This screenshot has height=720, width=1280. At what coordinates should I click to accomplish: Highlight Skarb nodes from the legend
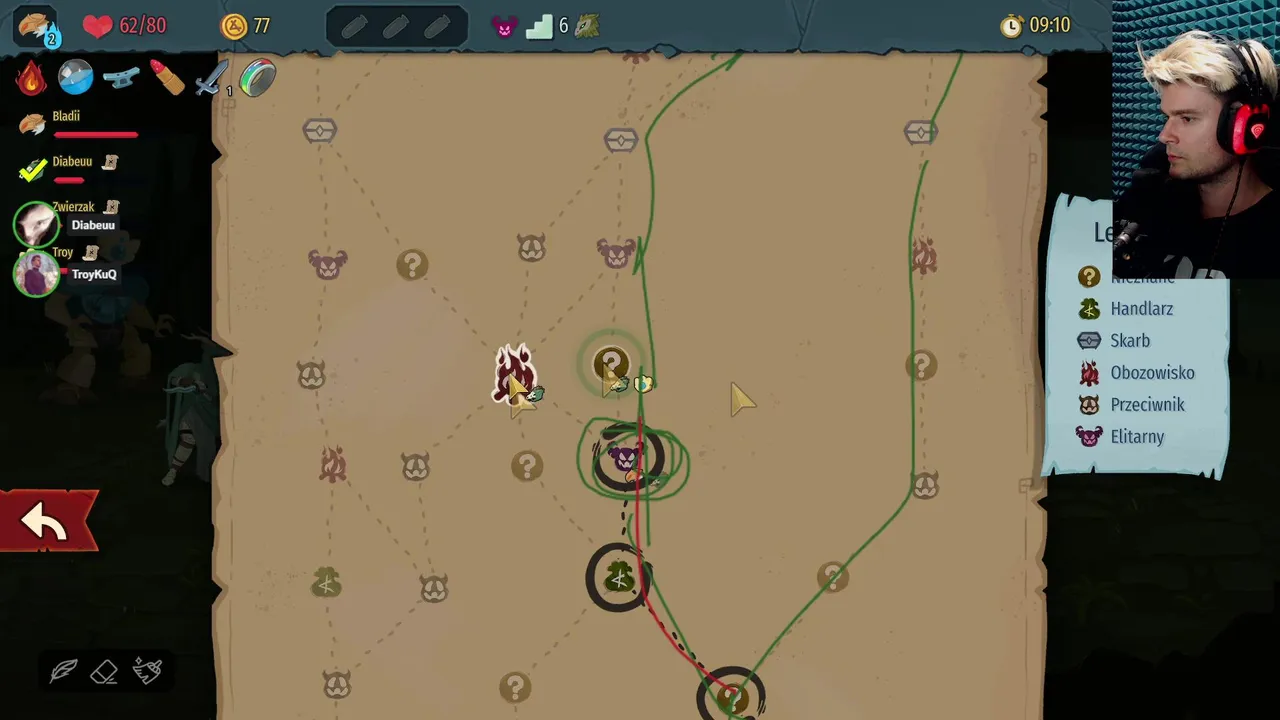click(1129, 341)
